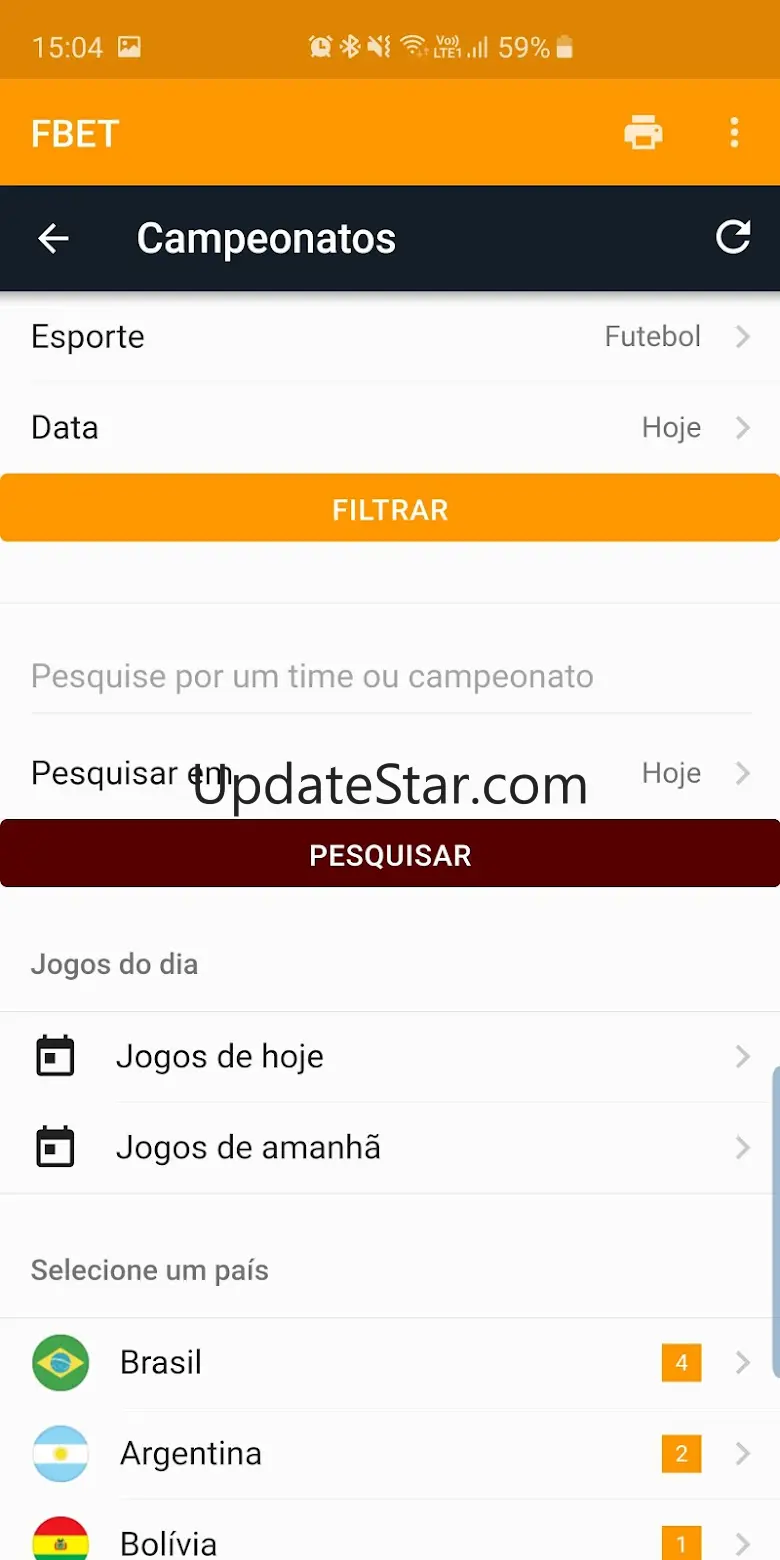Open the Pesquisar em option
The width and height of the screenshot is (780, 1560).
[x=390, y=773]
